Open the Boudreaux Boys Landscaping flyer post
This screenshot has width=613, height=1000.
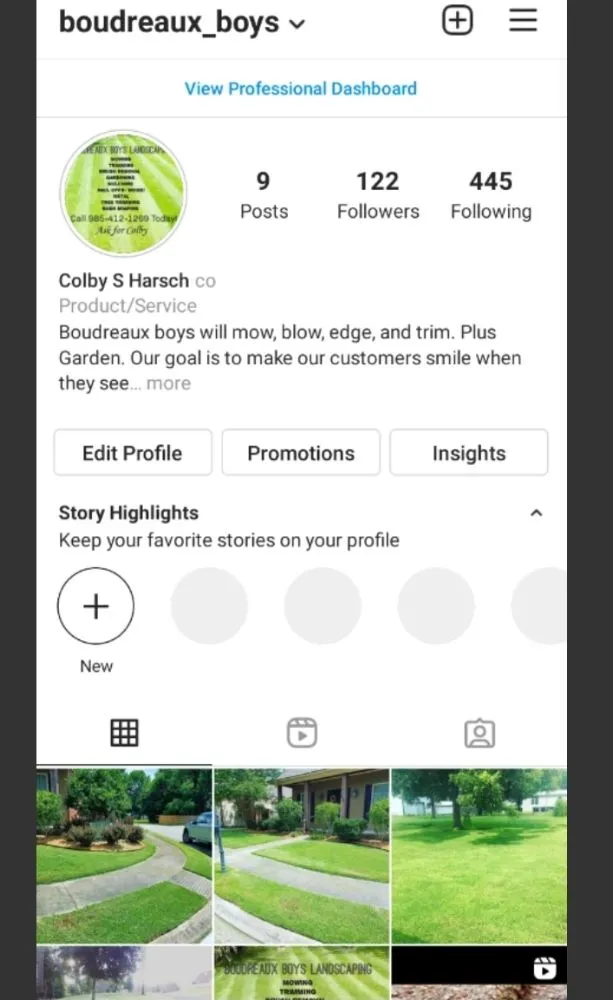(x=301, y=975)
